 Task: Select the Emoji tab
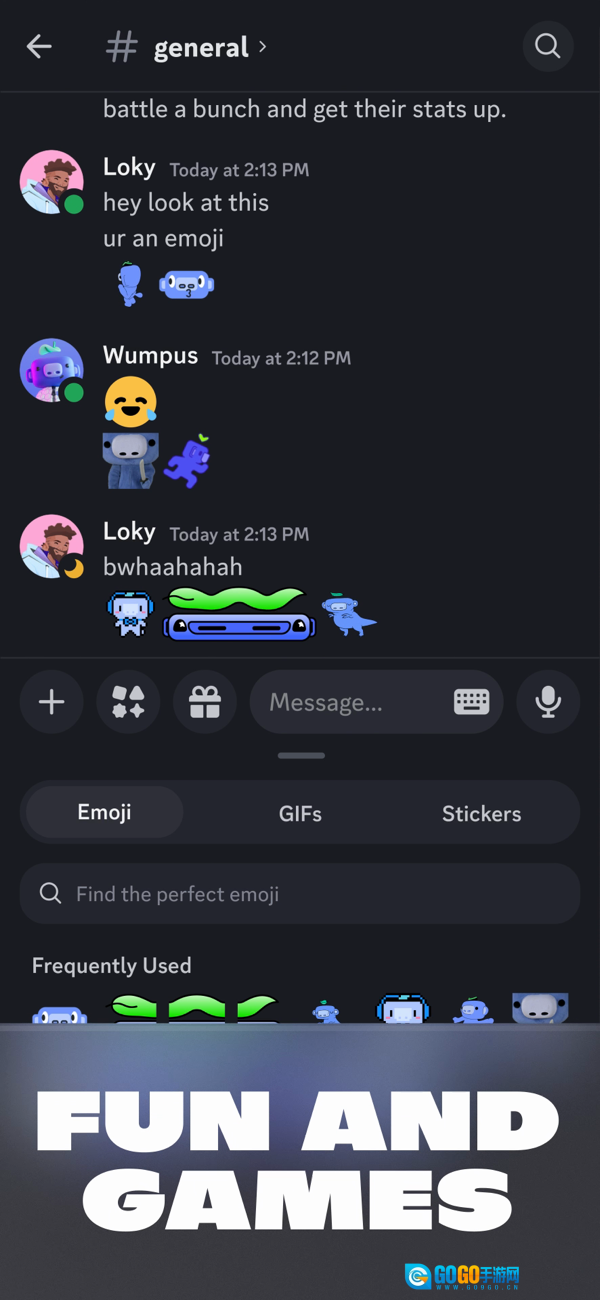[105, 812]
